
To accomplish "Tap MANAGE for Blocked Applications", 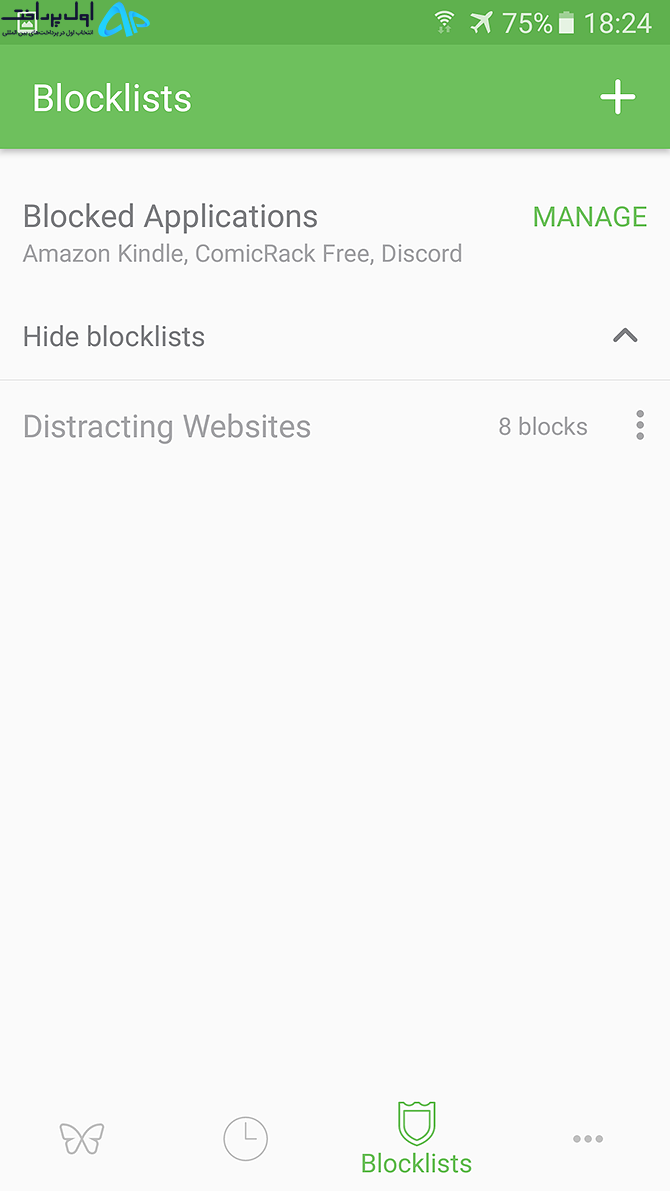I will coord(589,216).
